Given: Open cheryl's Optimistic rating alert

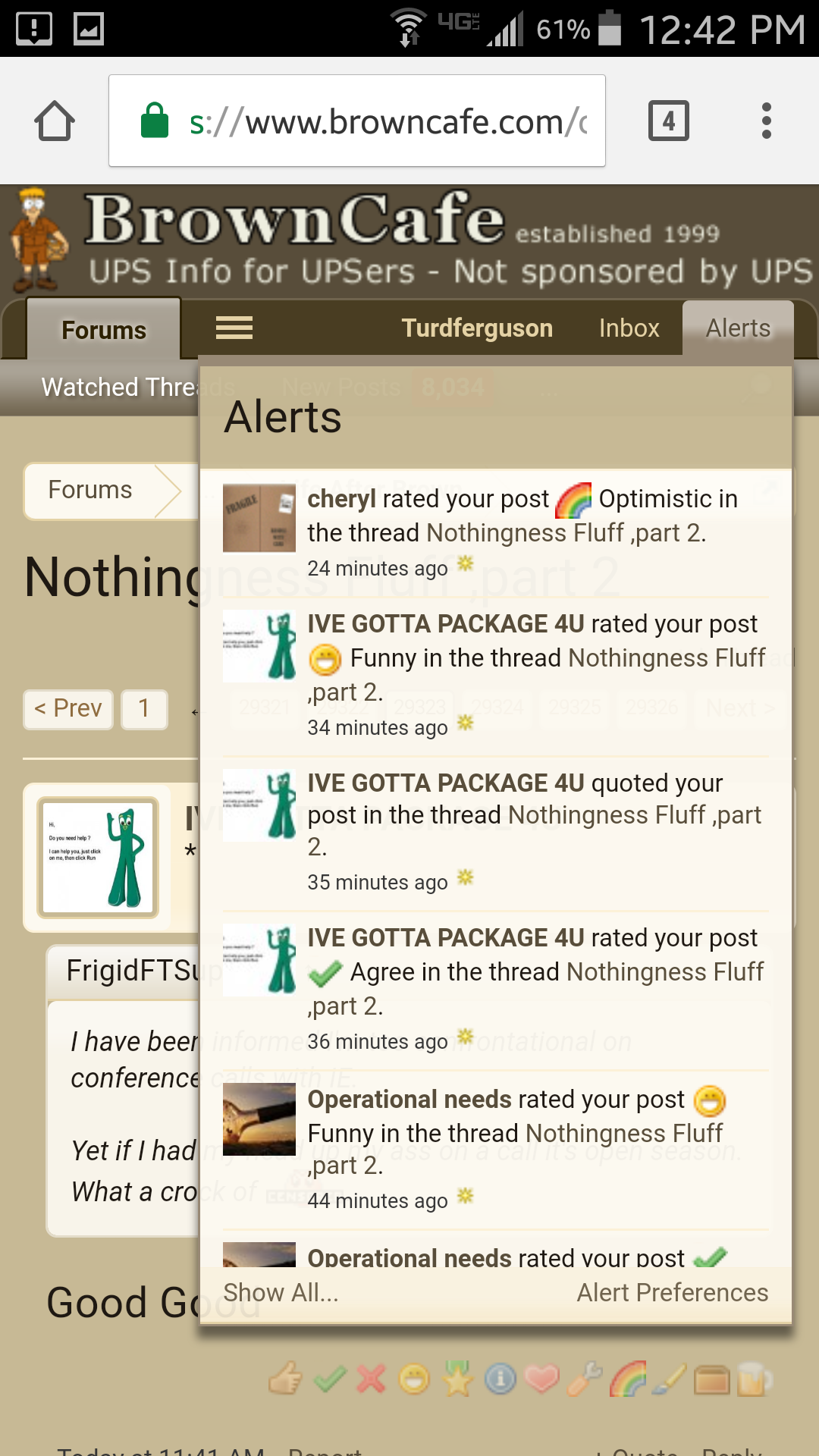Looking at the screenshot, I should pyautogui.click(x=496, y=532).
